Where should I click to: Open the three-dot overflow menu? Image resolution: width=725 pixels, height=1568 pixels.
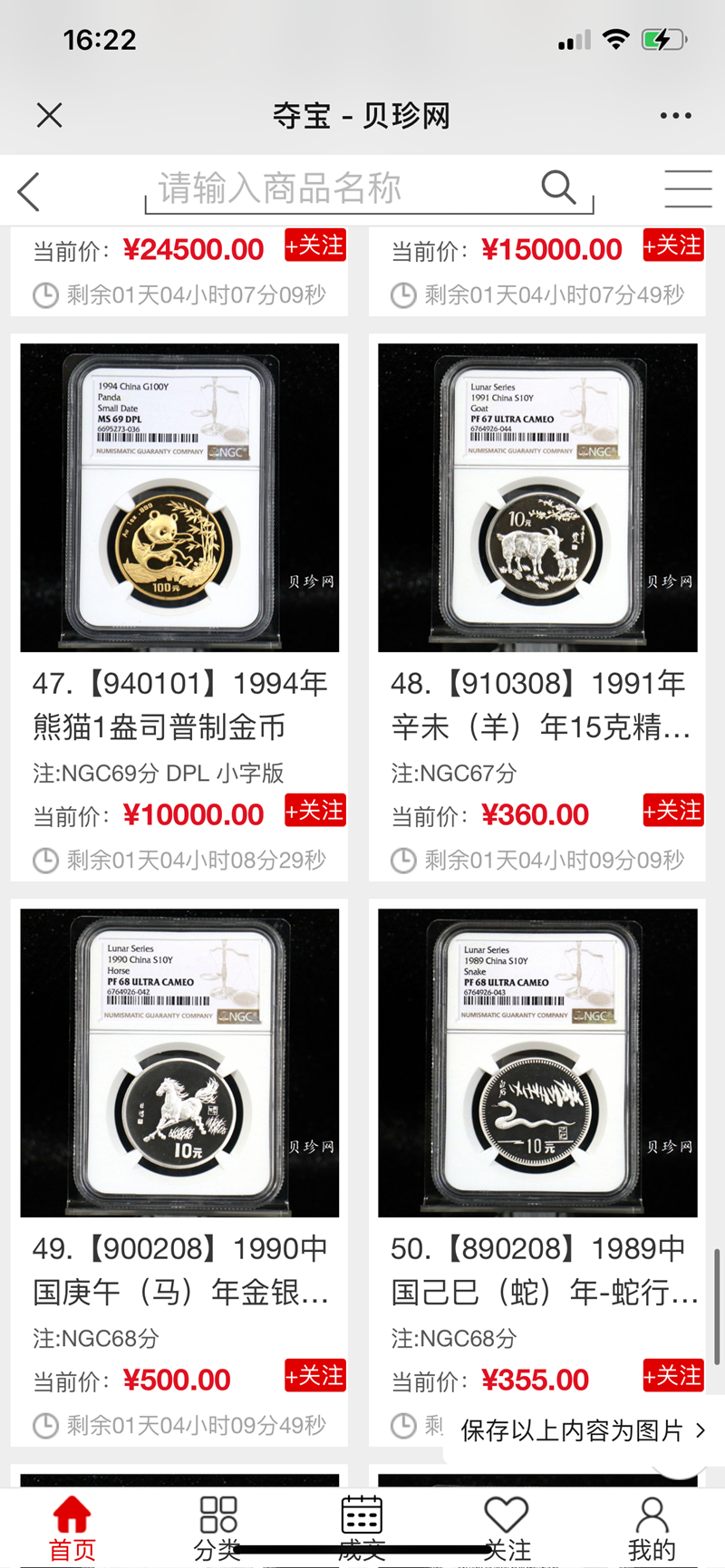(675, 115)
